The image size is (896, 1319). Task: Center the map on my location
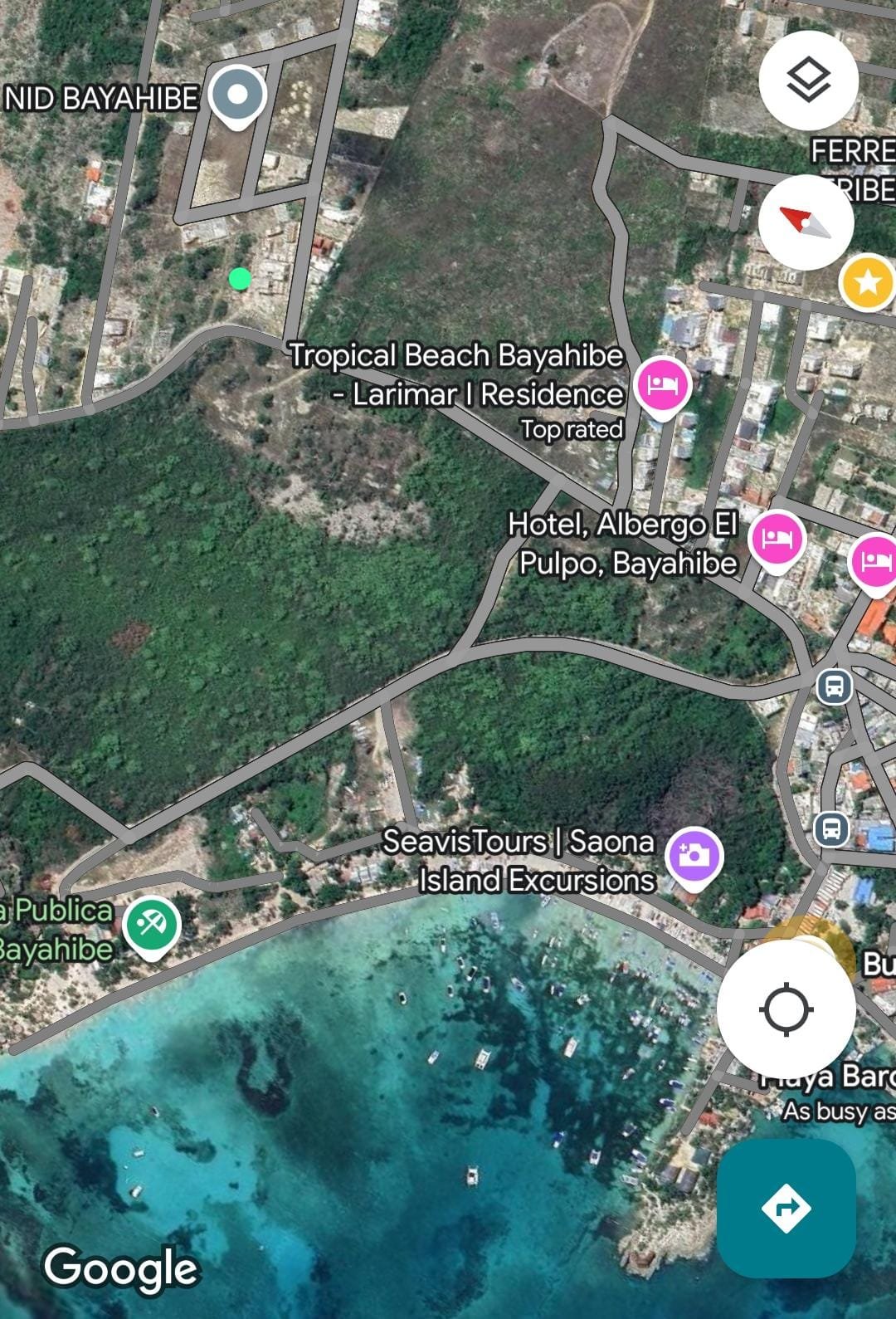[786, 1009]
